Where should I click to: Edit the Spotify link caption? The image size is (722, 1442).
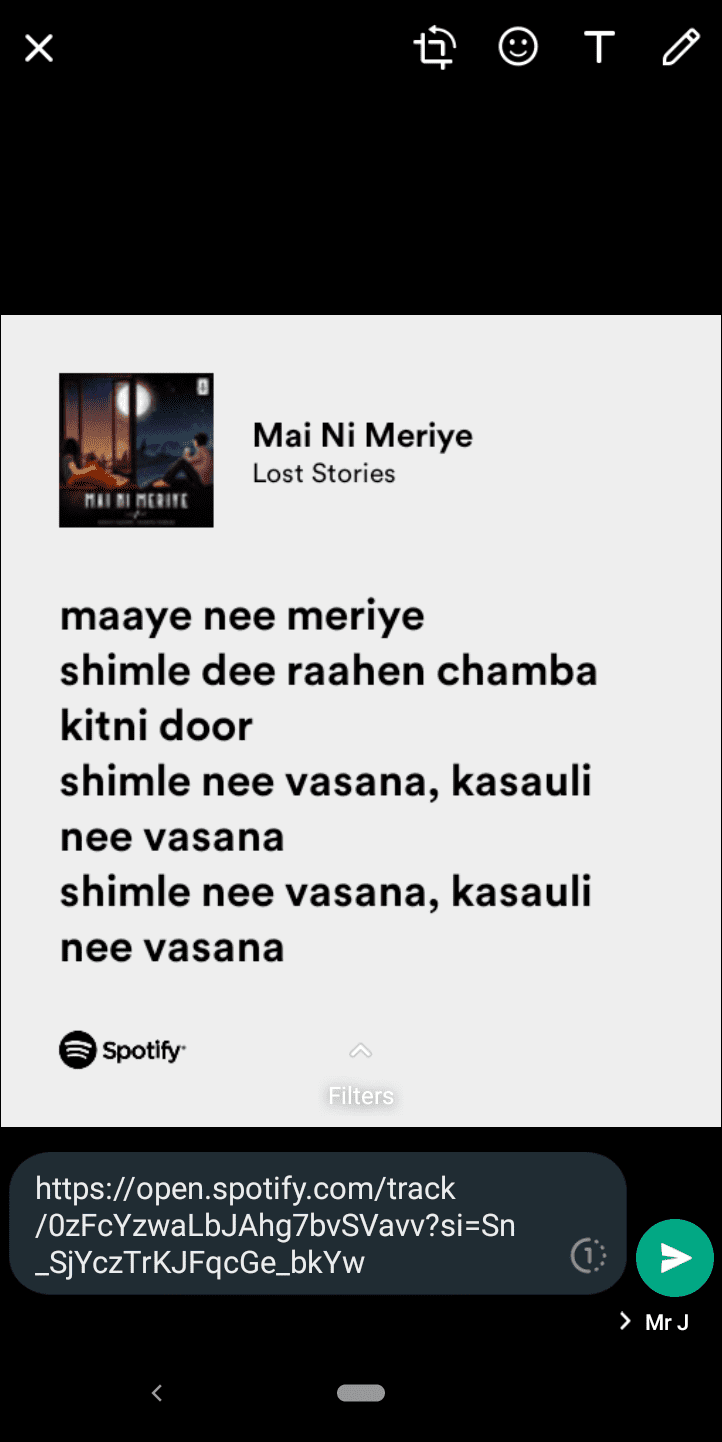click(290, 1225)
